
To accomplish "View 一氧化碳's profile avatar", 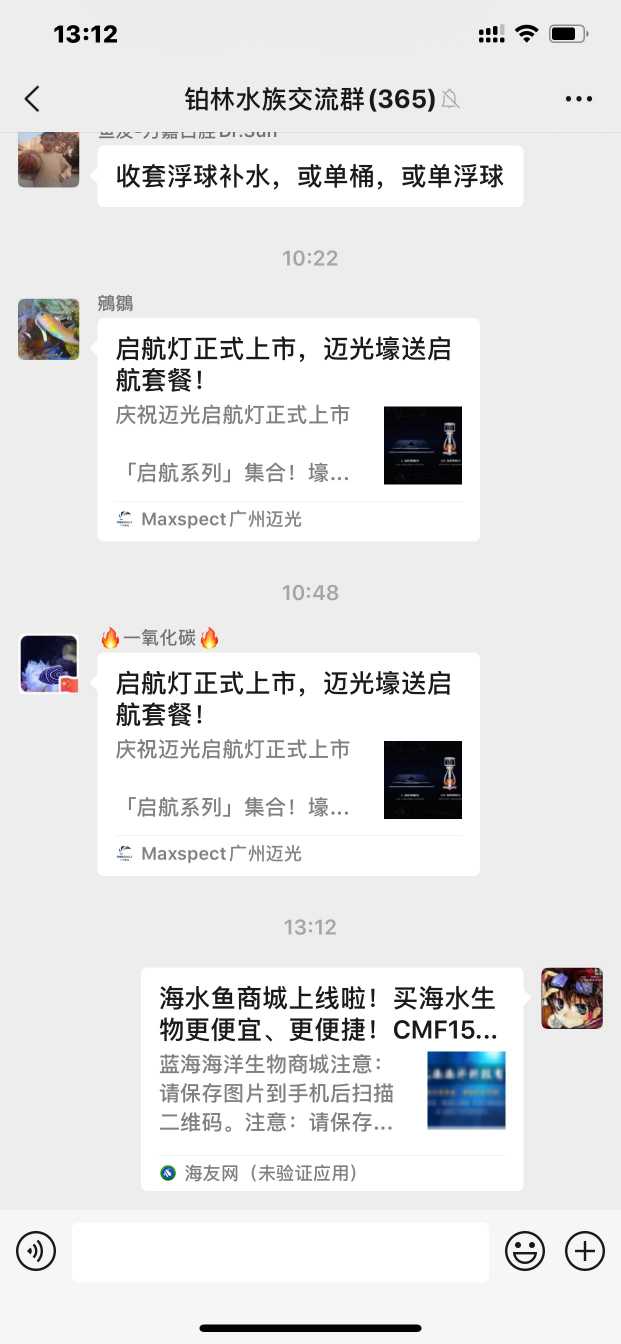I will pos(48,664).
